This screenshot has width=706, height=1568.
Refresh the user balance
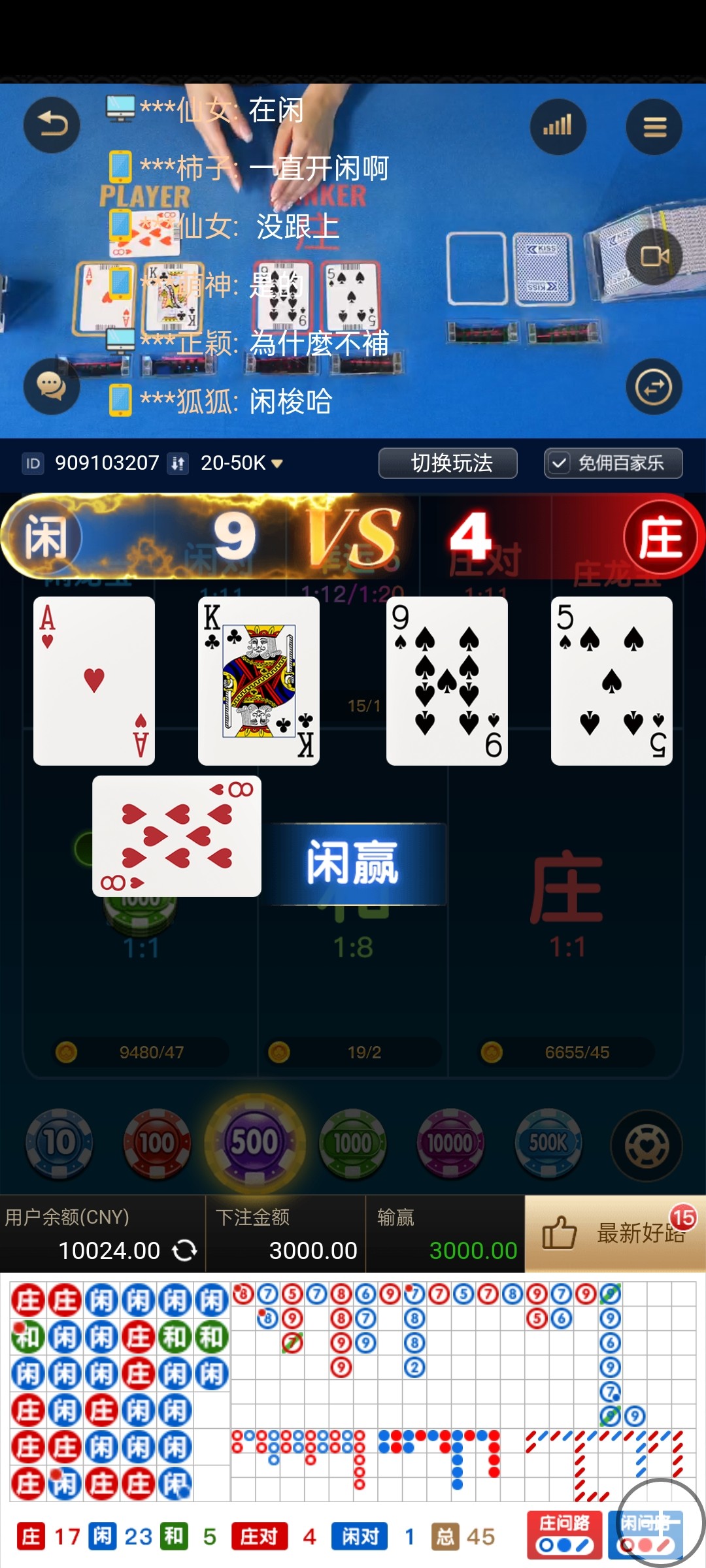click(185, 1250)
